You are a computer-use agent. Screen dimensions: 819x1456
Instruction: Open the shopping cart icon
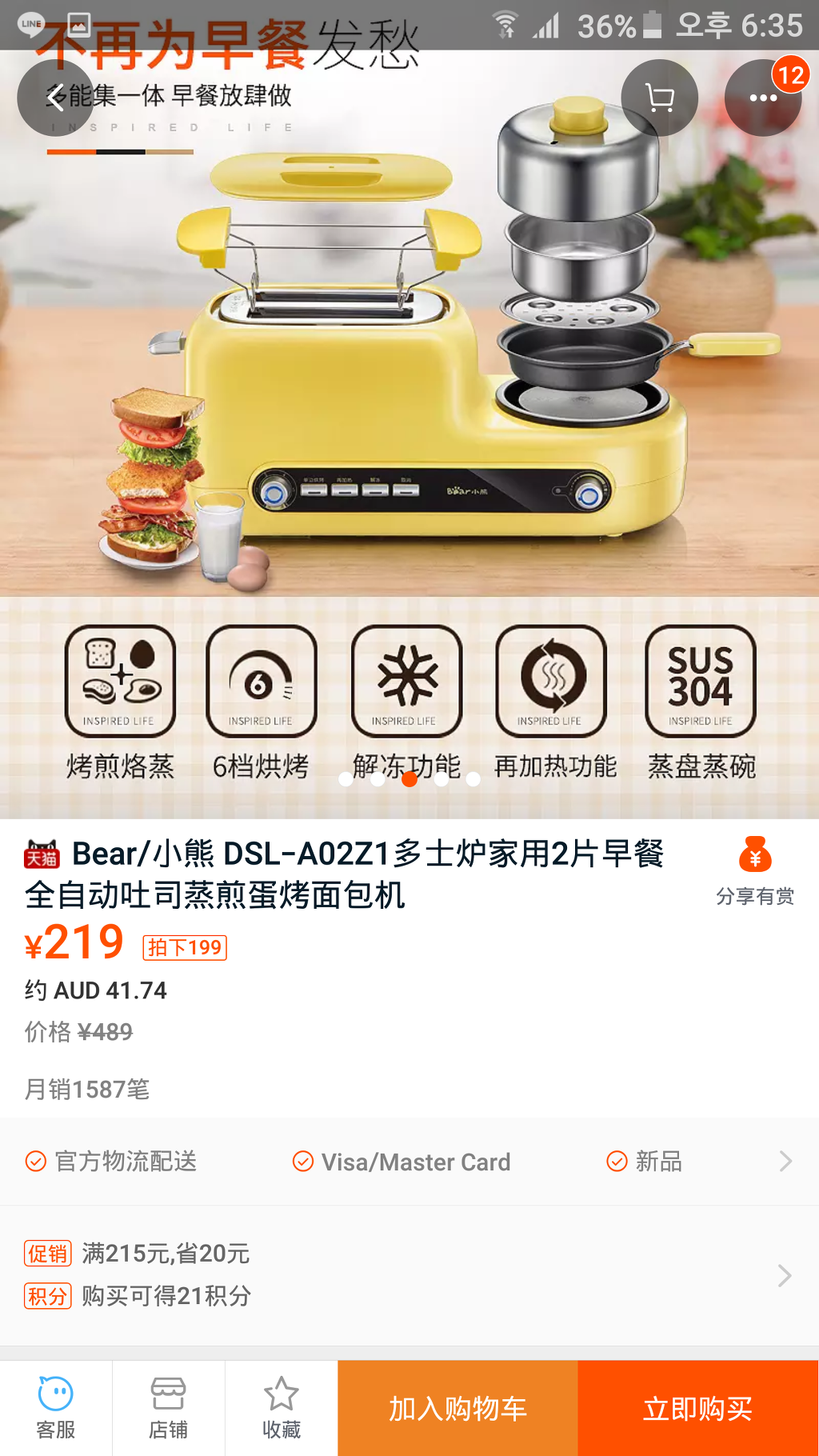point(660,98)
